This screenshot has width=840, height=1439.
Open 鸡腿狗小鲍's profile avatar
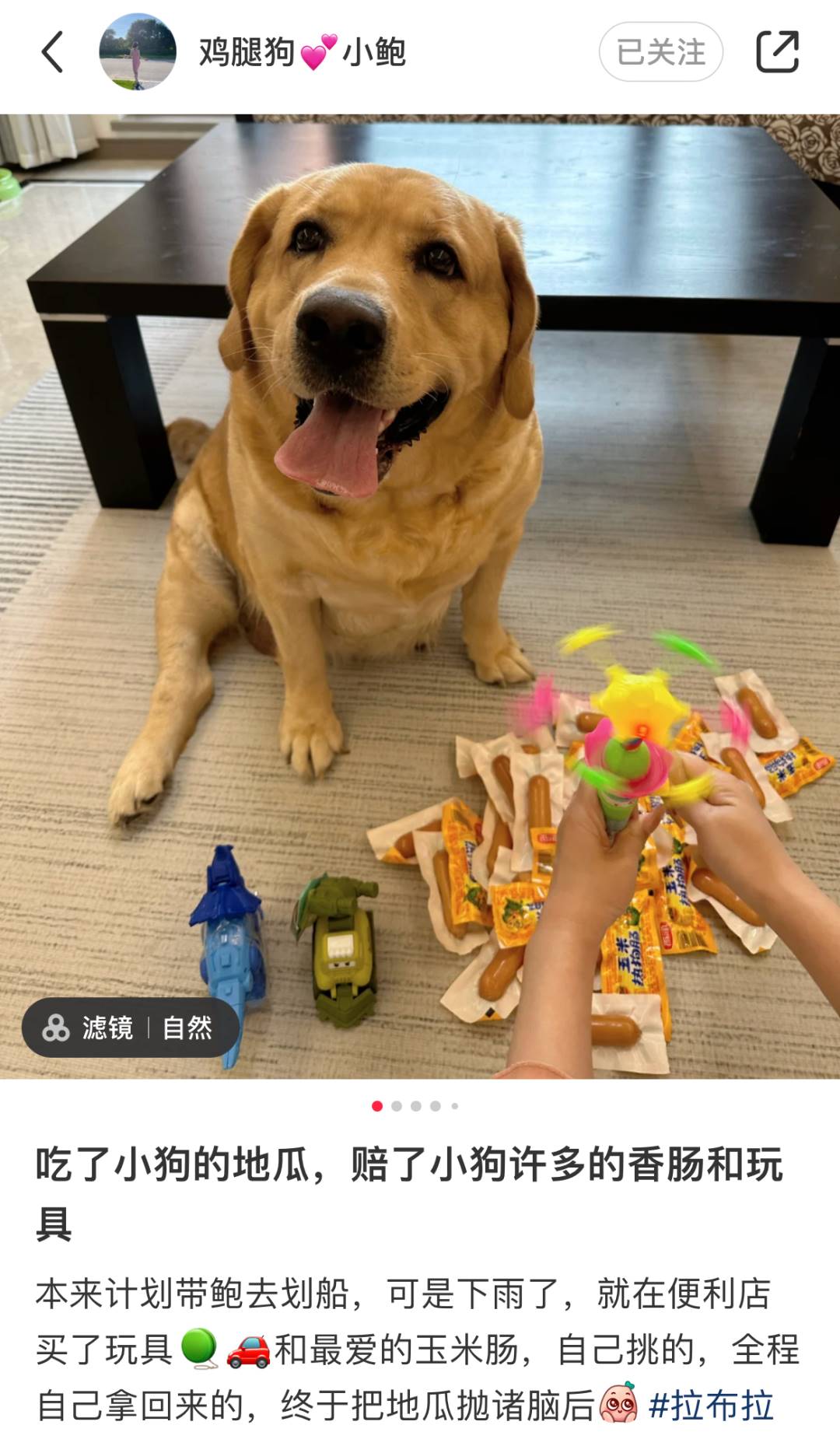(138, 52)
